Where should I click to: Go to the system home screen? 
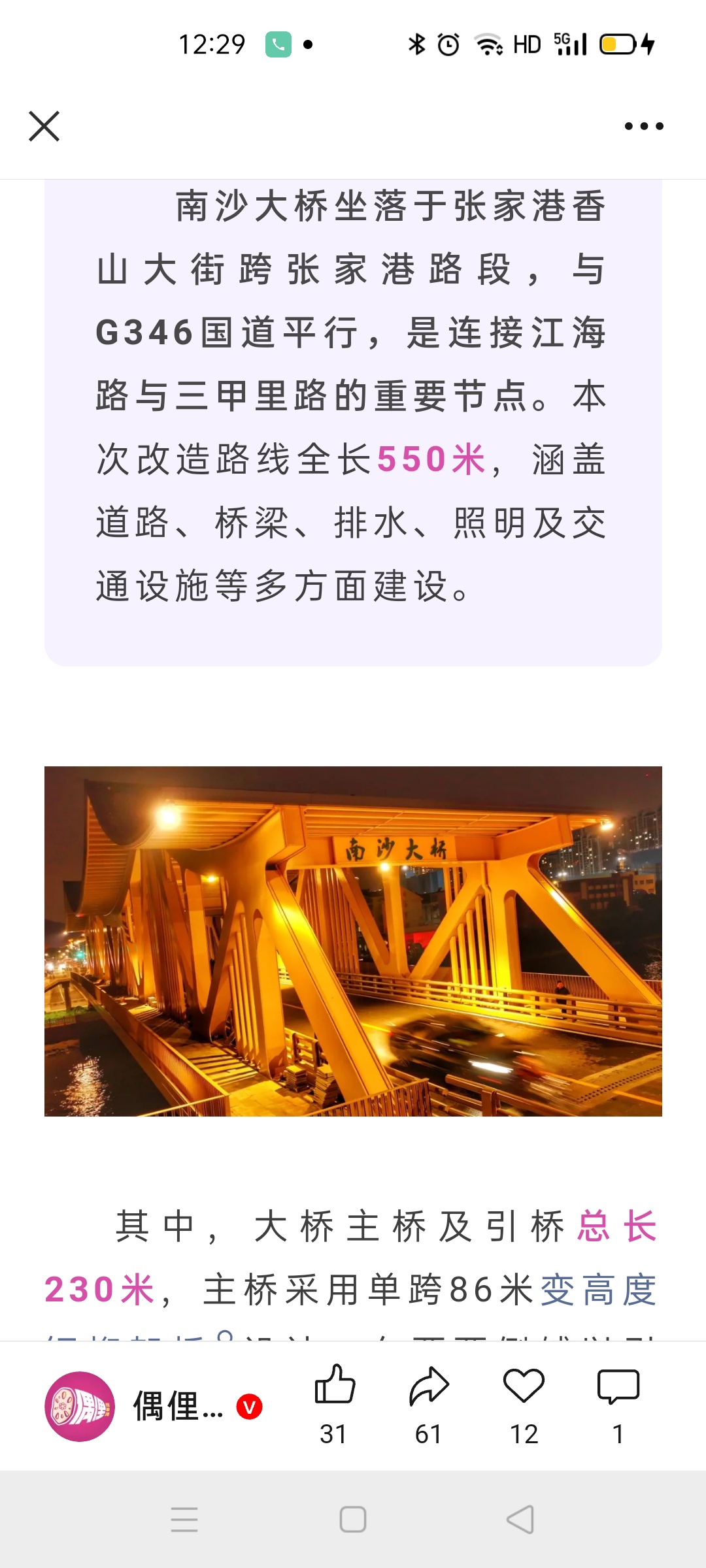pos(353,1520)
